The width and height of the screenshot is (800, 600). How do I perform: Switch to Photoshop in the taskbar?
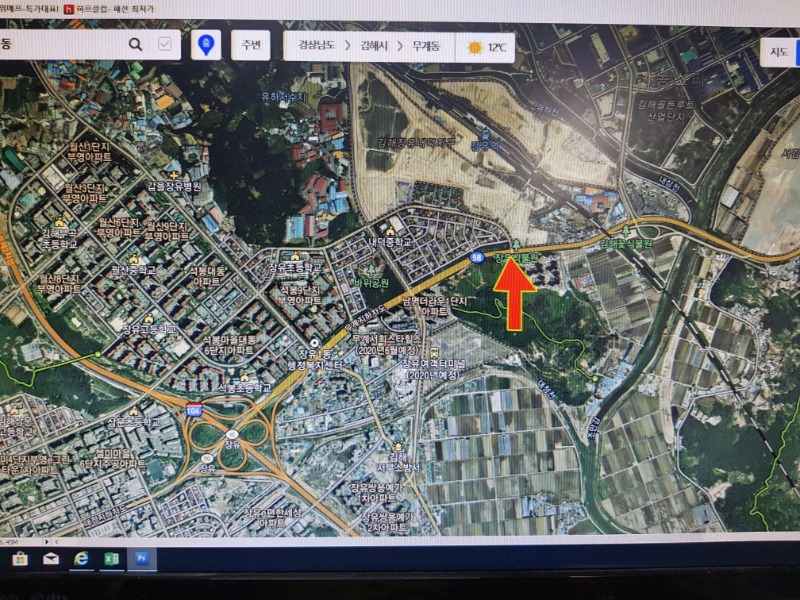[141, 558]
